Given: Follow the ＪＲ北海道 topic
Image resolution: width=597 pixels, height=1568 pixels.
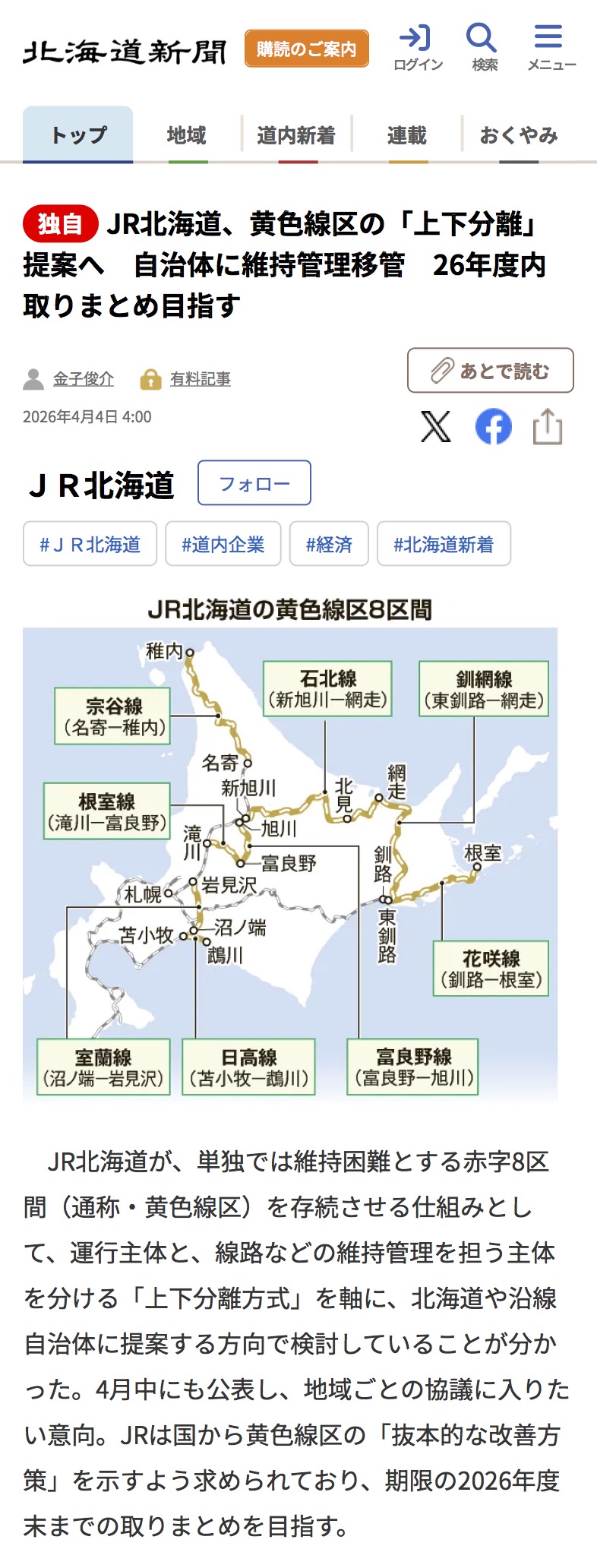Looking at the screenshot, I should [254, 483].
